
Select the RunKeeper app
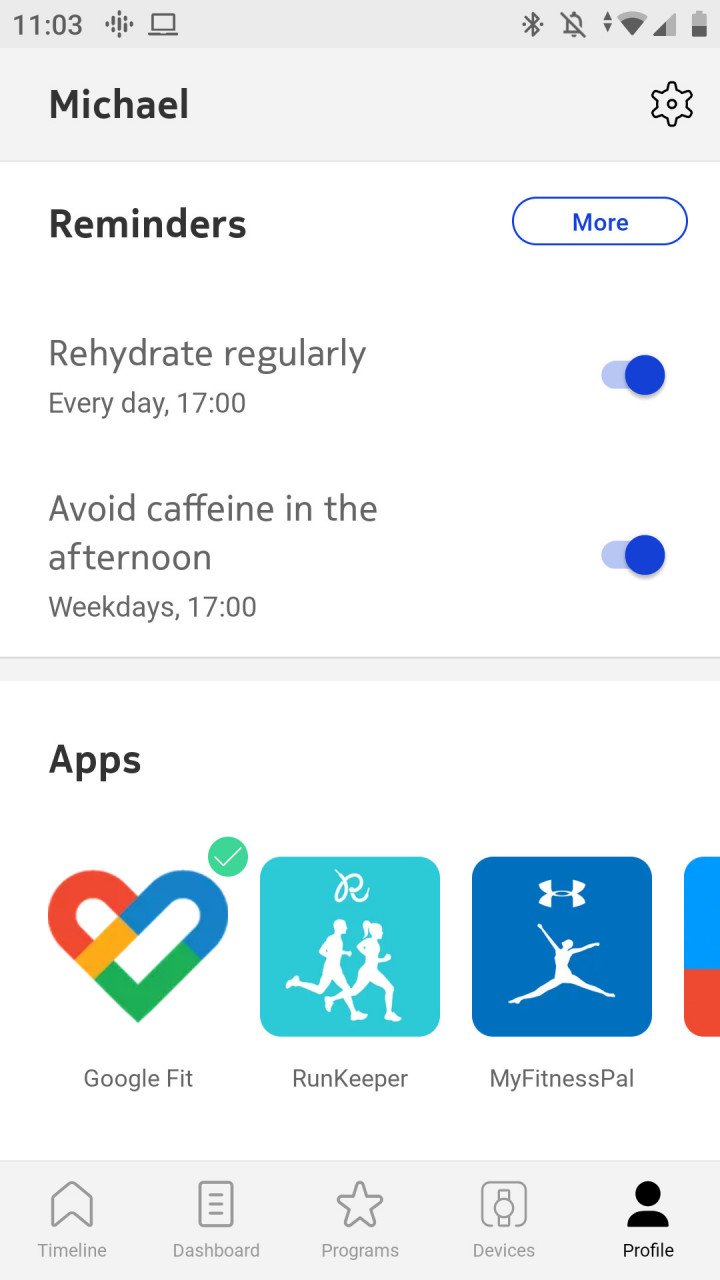point(350,946)
